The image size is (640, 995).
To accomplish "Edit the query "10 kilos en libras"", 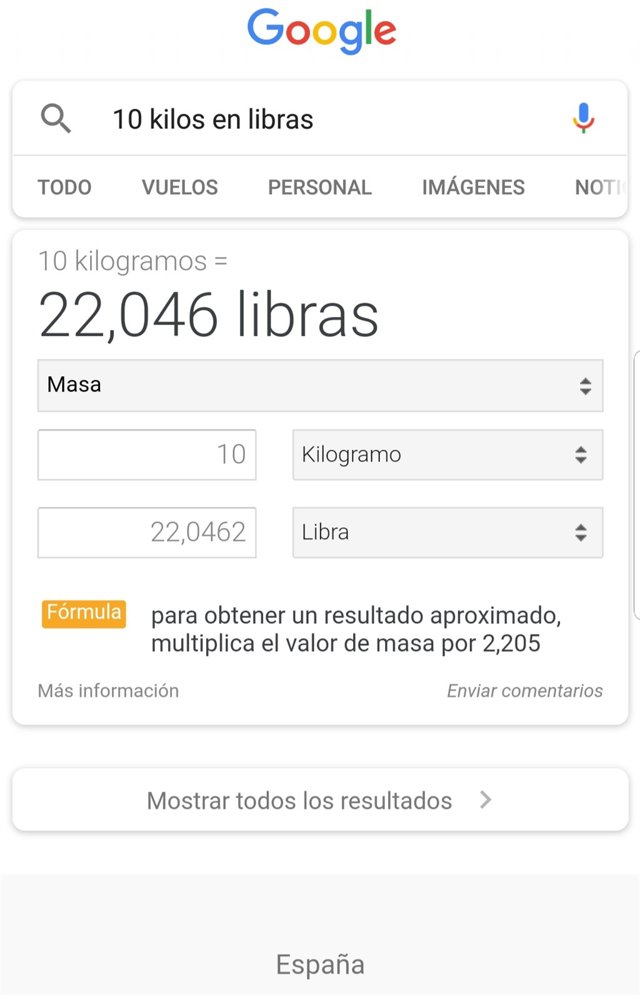I will [x=300, y=119].
